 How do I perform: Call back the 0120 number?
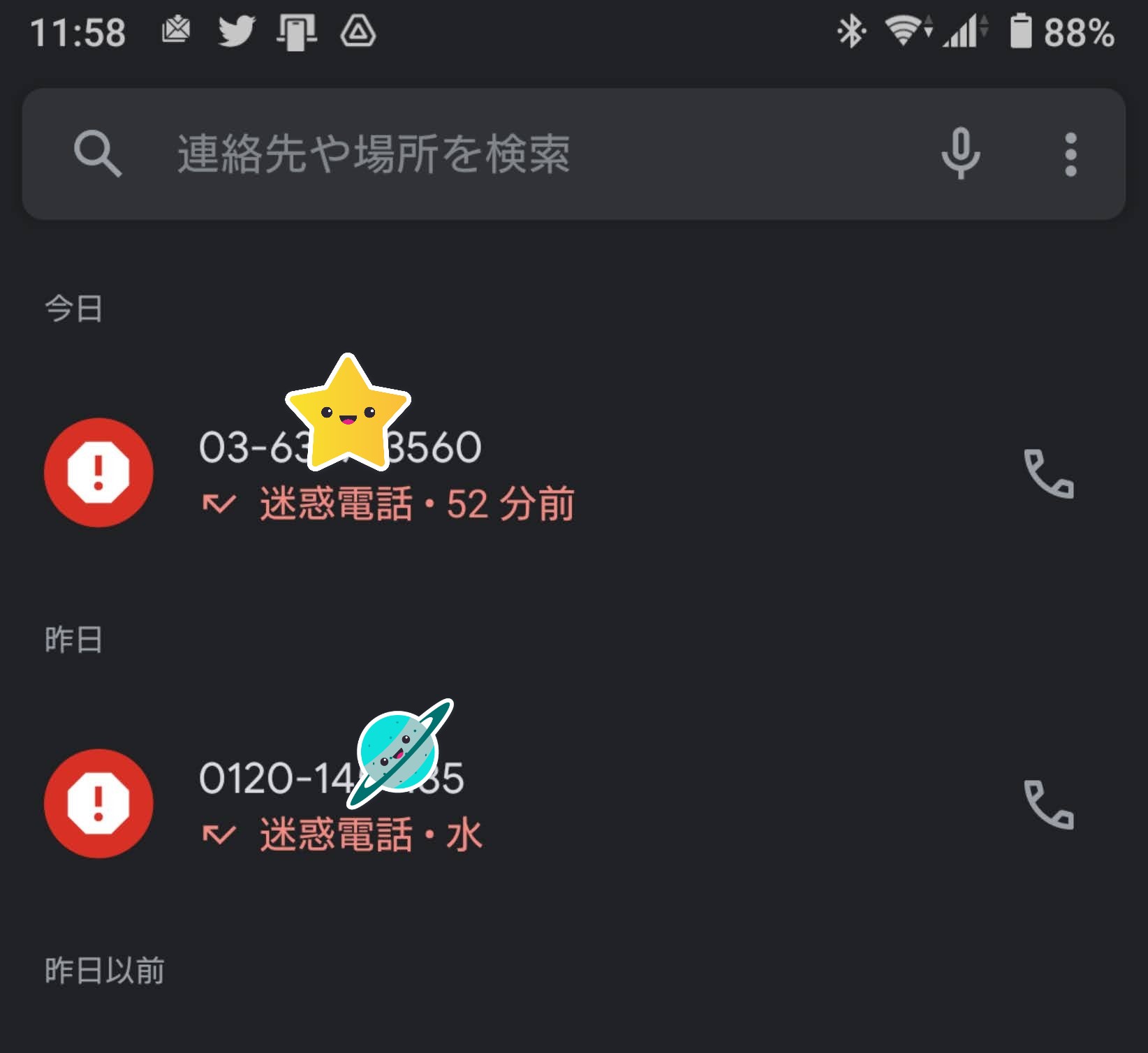coord(1047,804)
